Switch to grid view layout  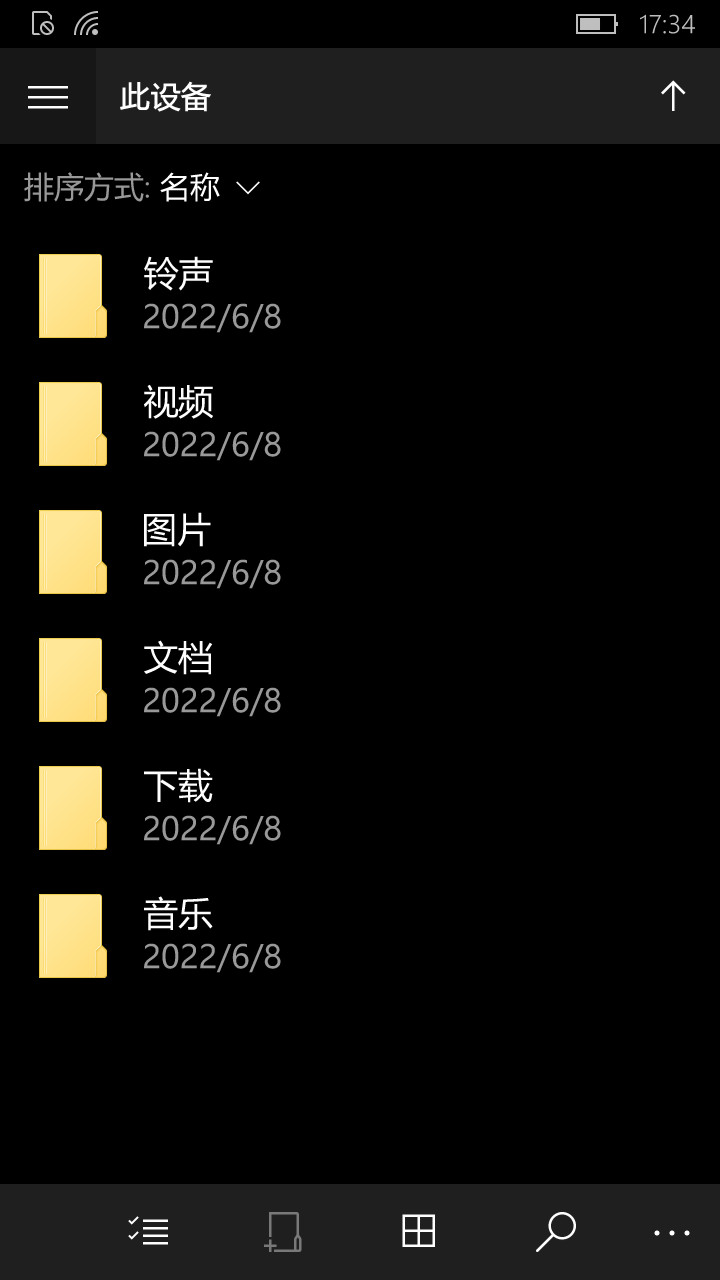[x=418, y=1231]
